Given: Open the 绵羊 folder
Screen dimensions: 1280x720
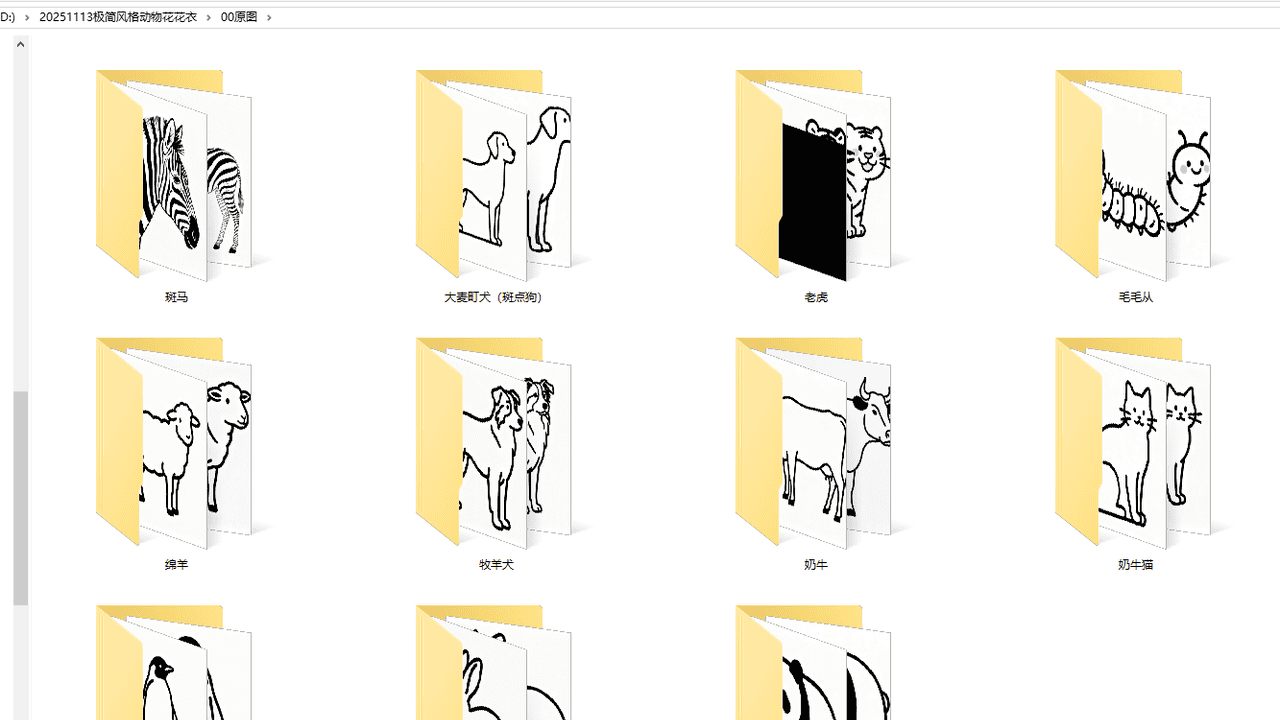Looking at the screenshot, I should 176,448.
